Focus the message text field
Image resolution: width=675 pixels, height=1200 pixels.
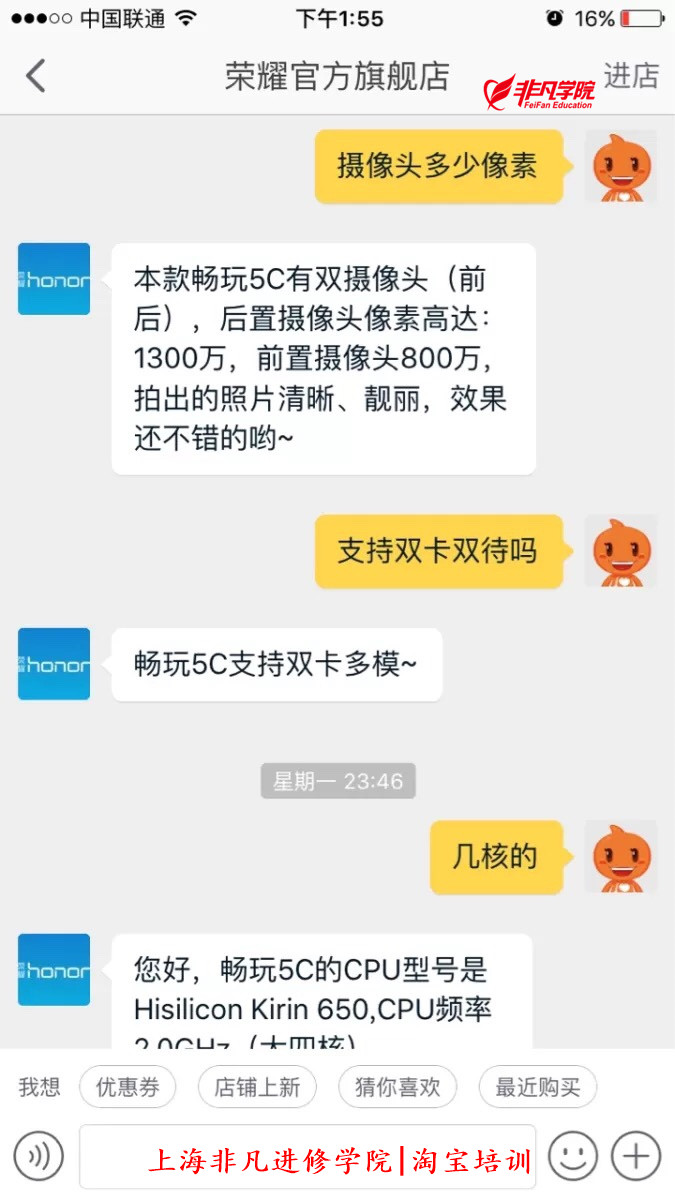pos(307,1157)
